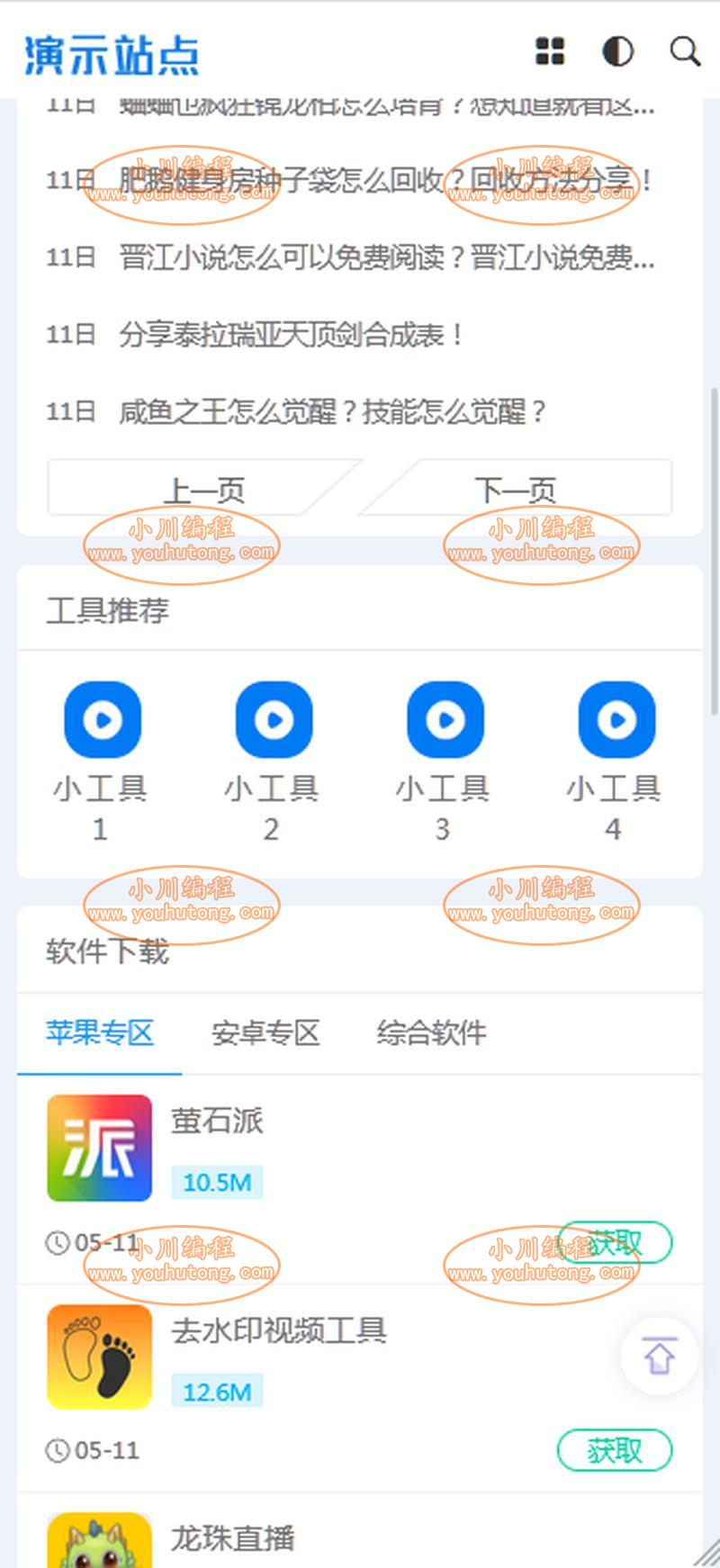Open the grid menu icon
This screenshot has width=720, height=1568.
550,51
